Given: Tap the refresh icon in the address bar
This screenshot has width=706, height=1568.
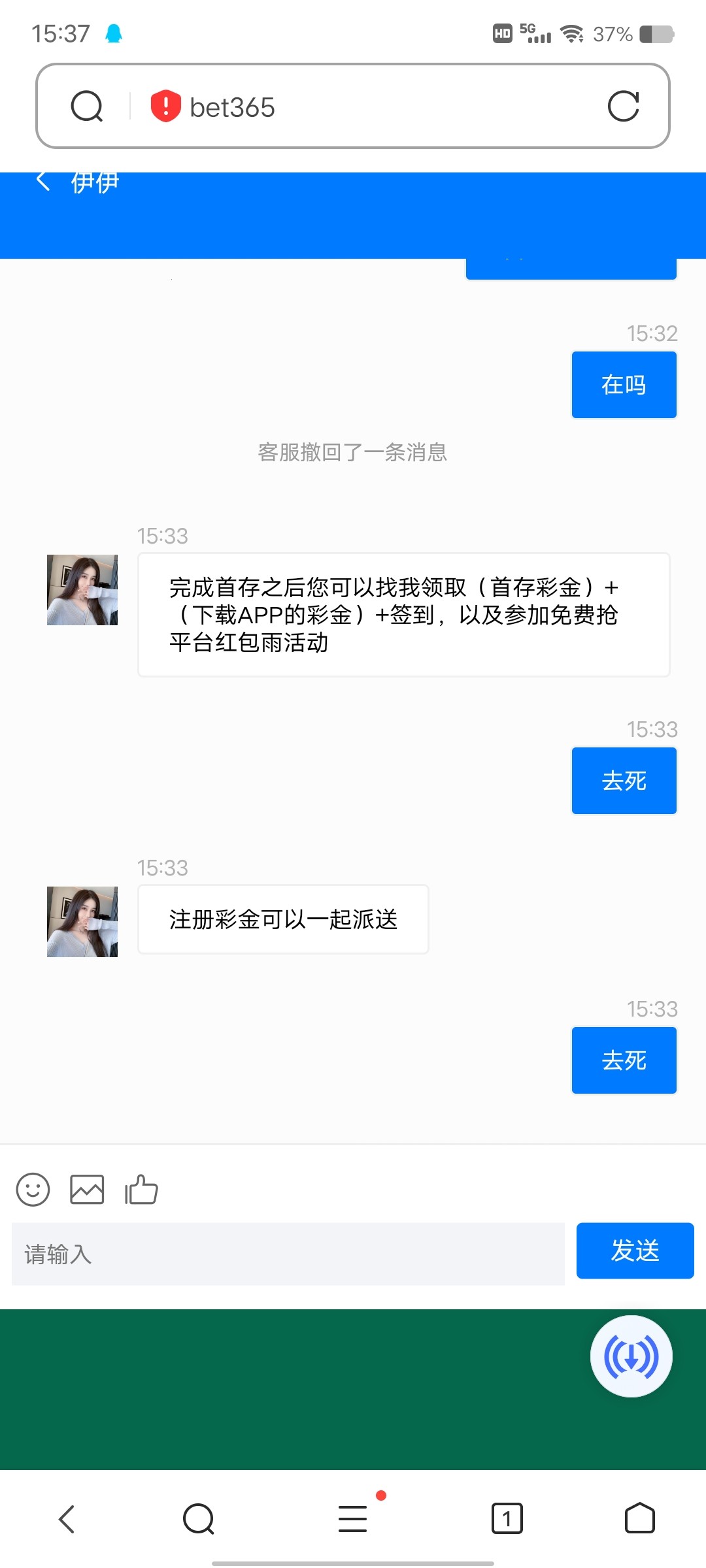Looking at the screenshot, I should coord(624,106).
